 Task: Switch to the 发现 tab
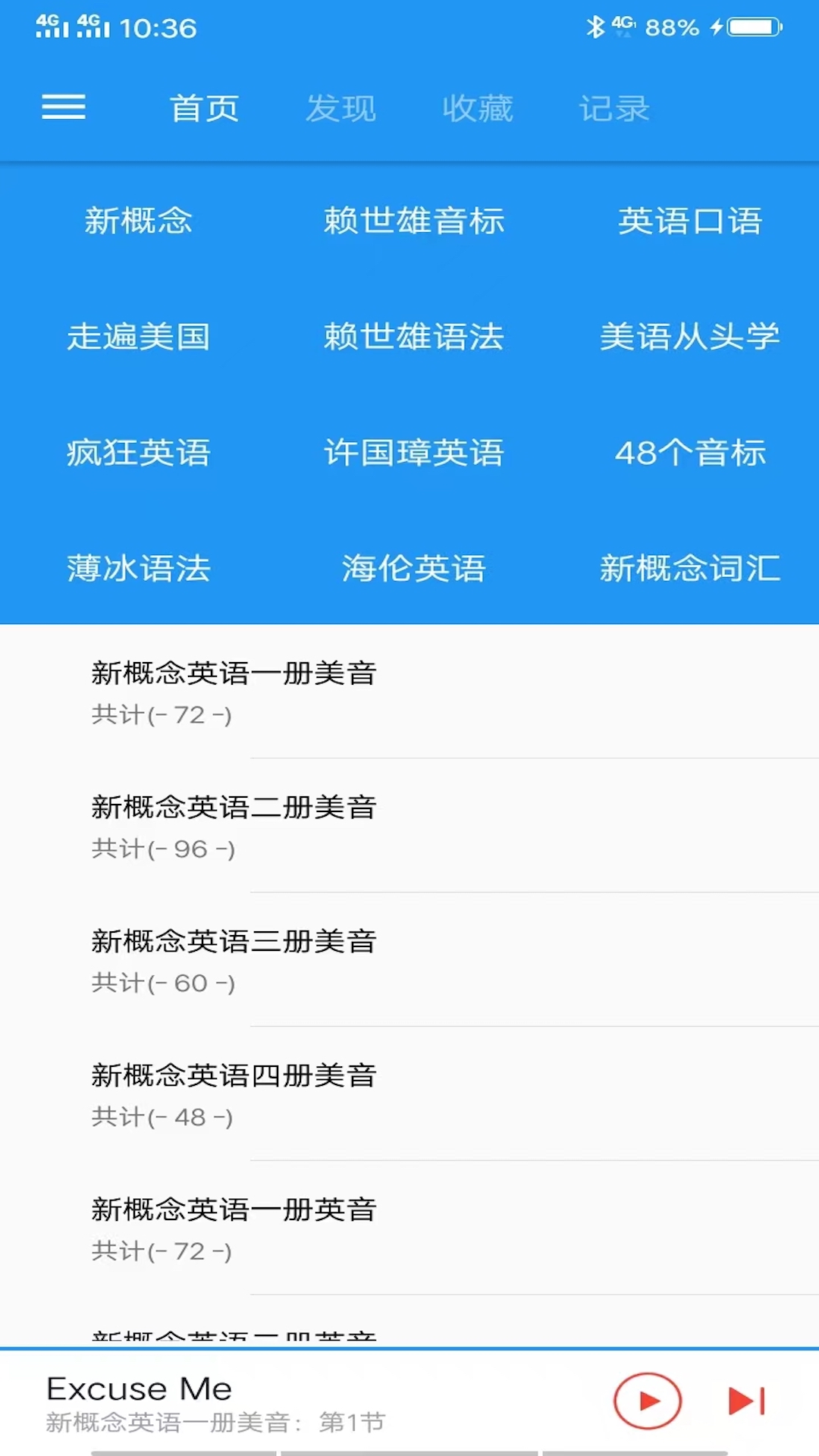[x=340, y=108]
